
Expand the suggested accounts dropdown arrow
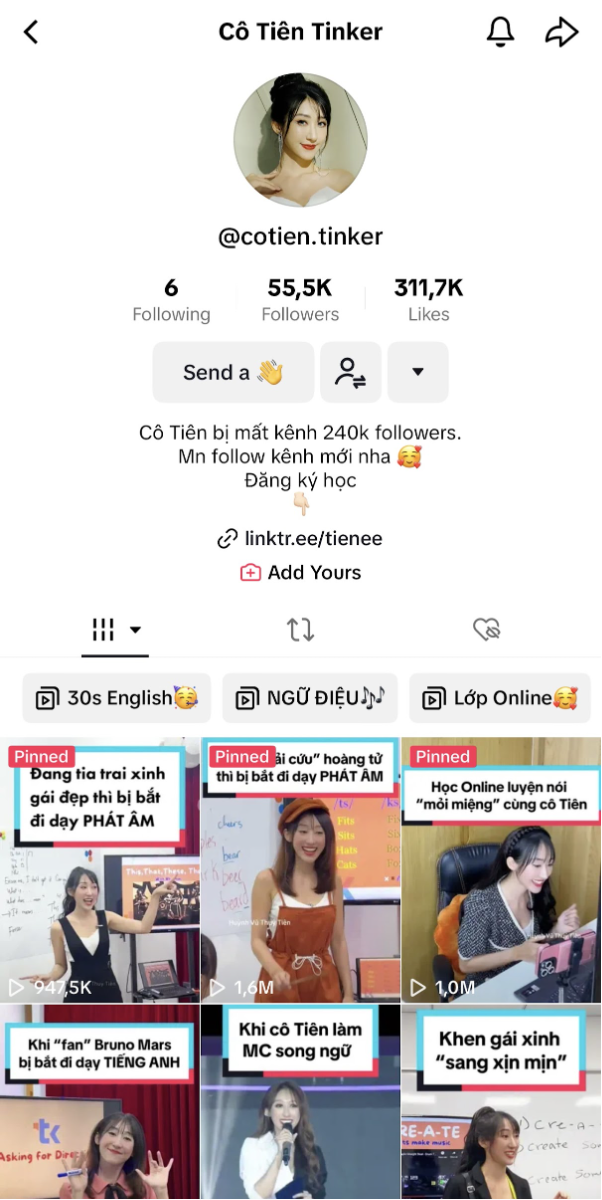click(x=418, y=372)
